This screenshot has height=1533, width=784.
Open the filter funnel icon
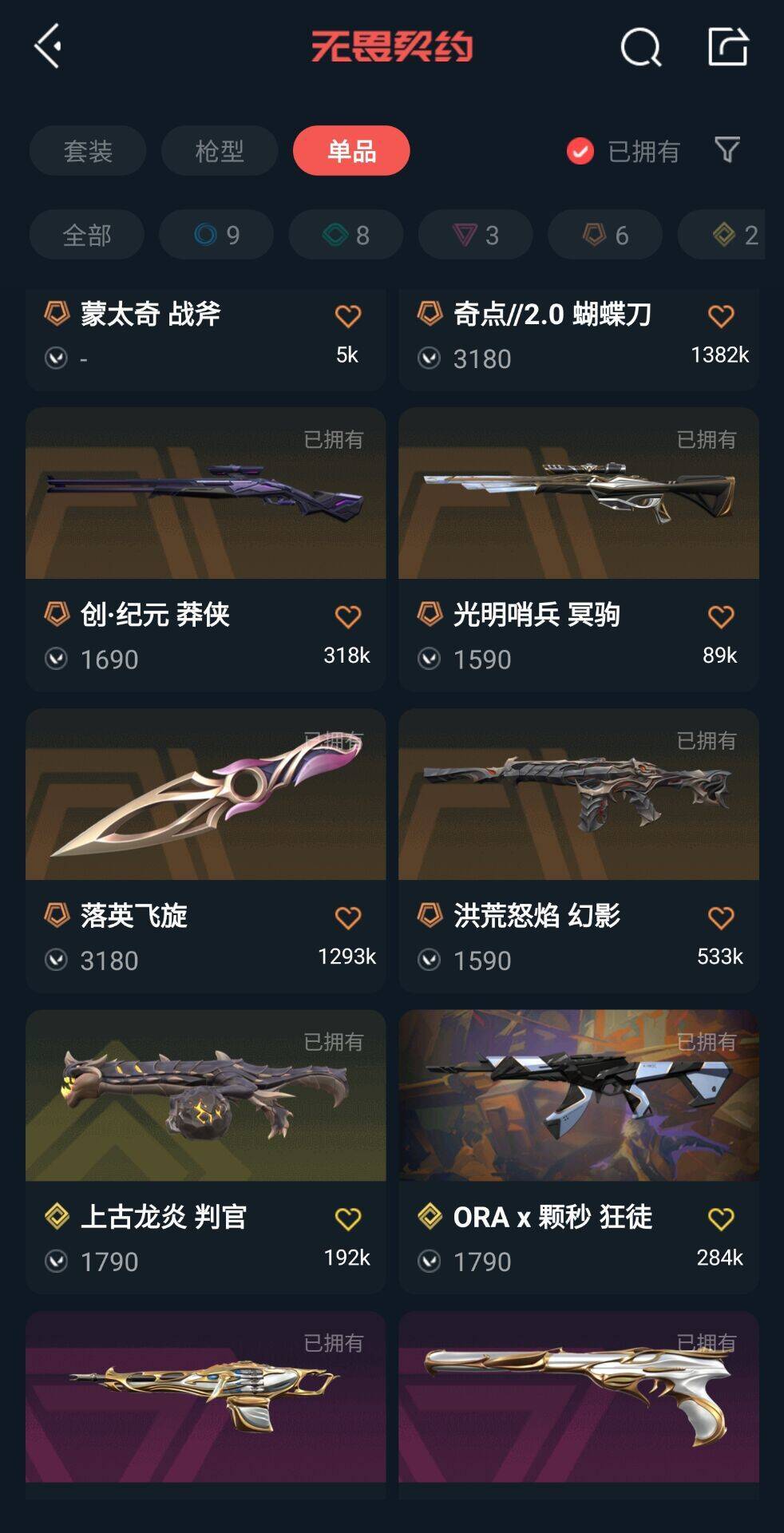coord(725,151)
